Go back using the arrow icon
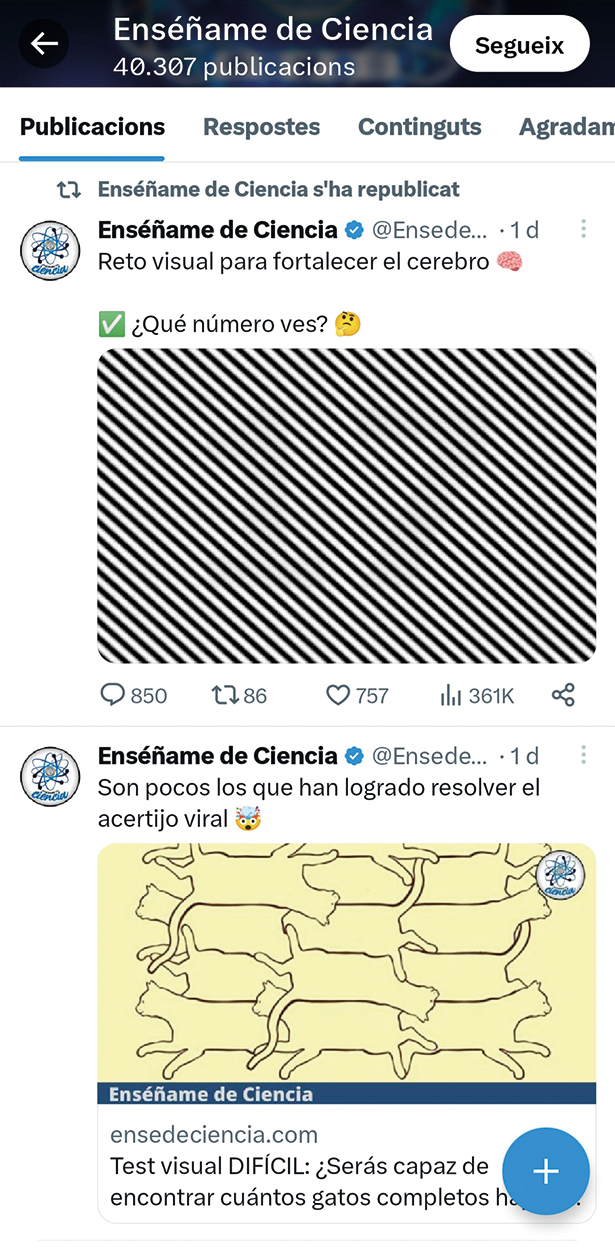 pos(43,44)
